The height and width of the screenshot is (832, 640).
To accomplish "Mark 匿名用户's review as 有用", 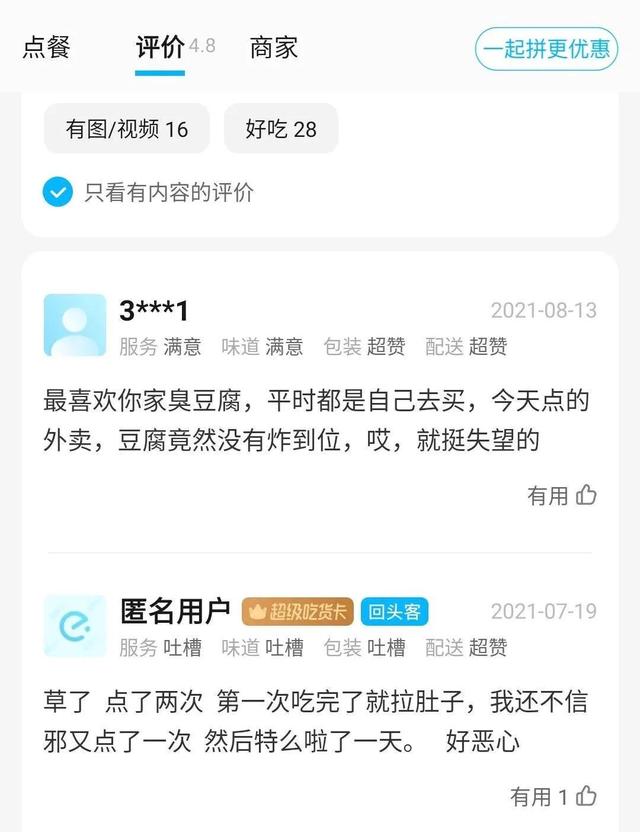I will pyautogui.click(x=553, y=797).
